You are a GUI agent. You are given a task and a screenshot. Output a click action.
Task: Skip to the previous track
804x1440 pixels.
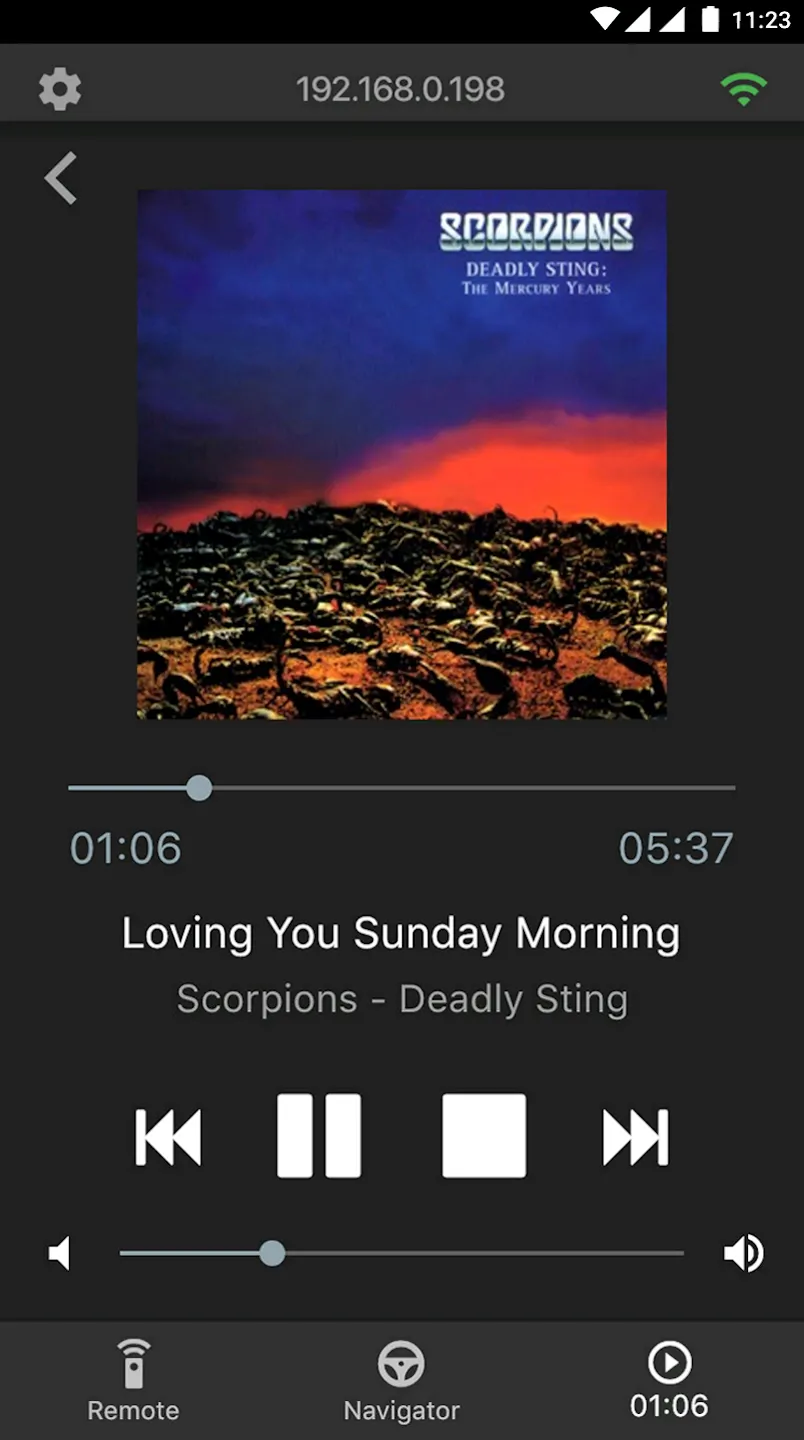[168, 1137]
